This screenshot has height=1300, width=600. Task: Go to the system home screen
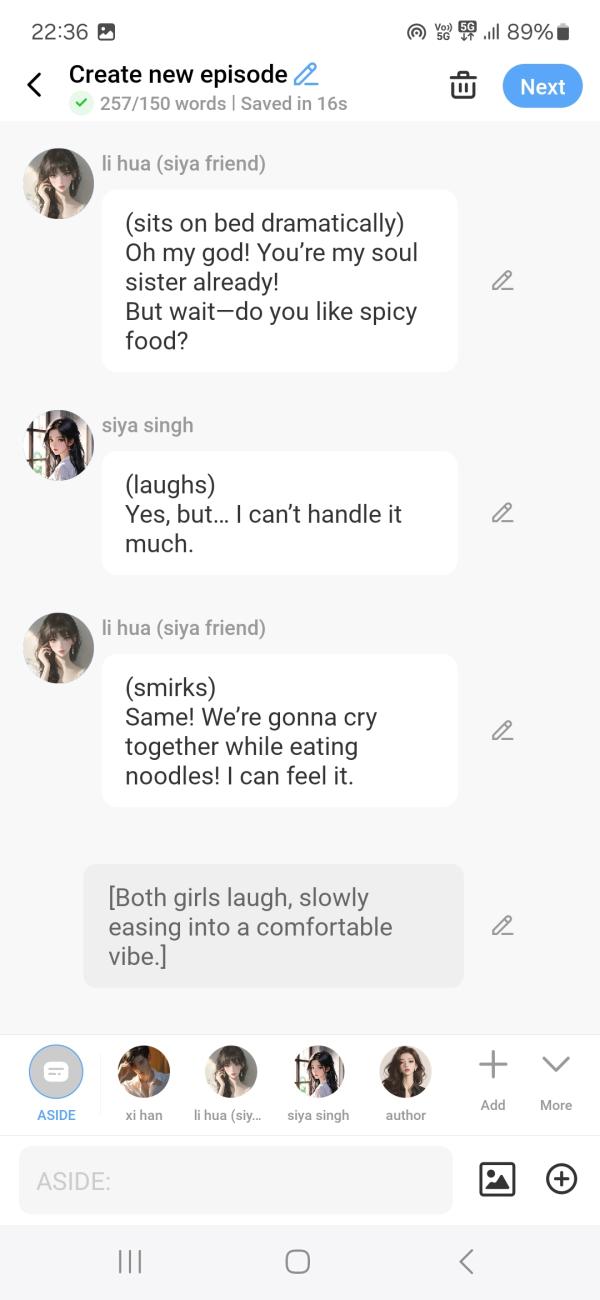click(298, 1262)
